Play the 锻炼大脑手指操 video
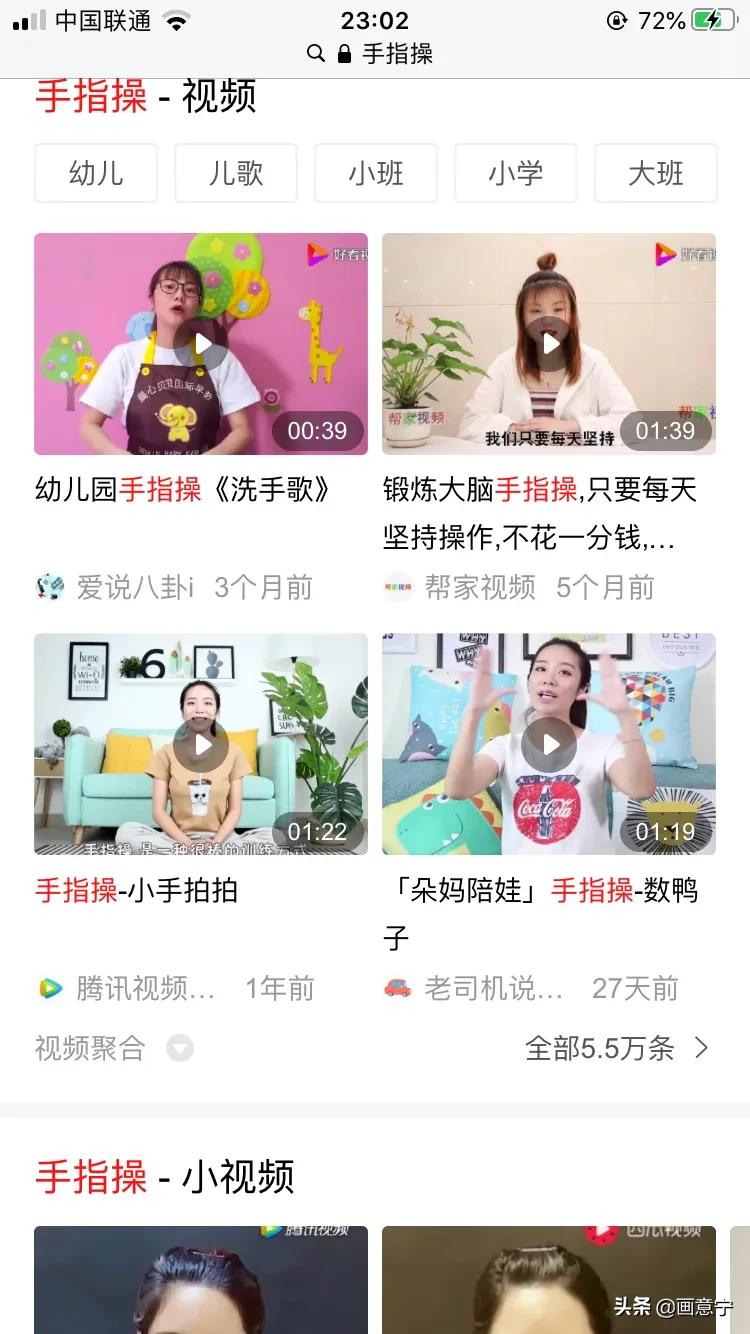The width and height of the screenshot is (750, 1334). [x=549, y=344]
